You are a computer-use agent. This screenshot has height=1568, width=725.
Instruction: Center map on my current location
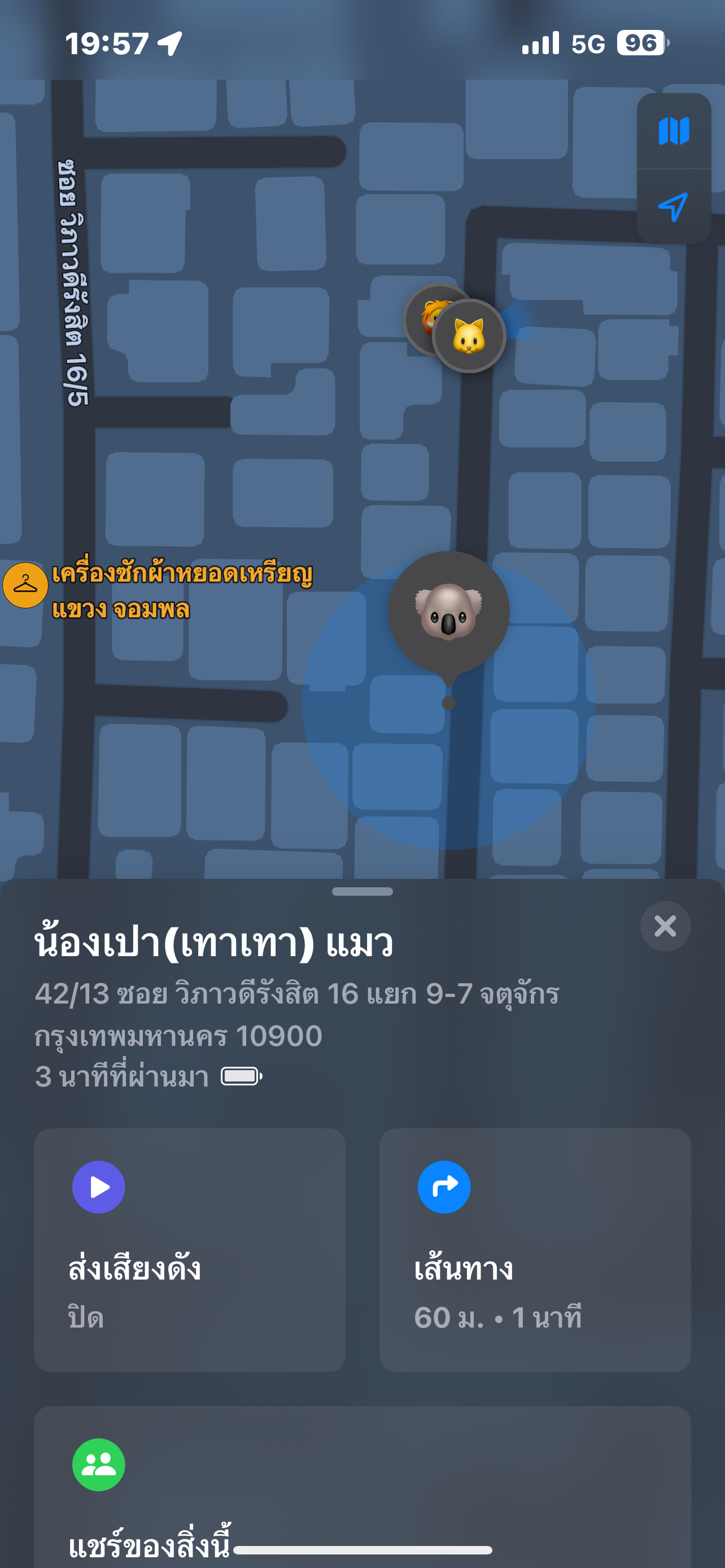673,207
